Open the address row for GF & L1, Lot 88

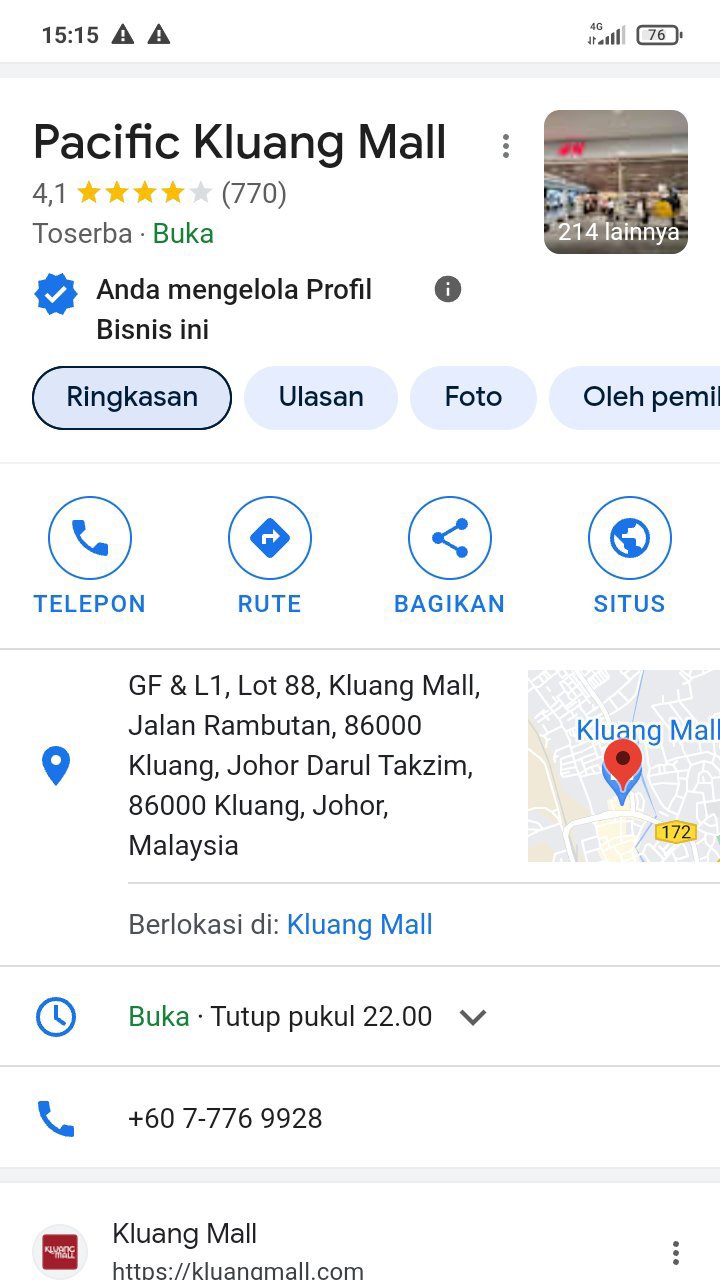coord(300,765)
